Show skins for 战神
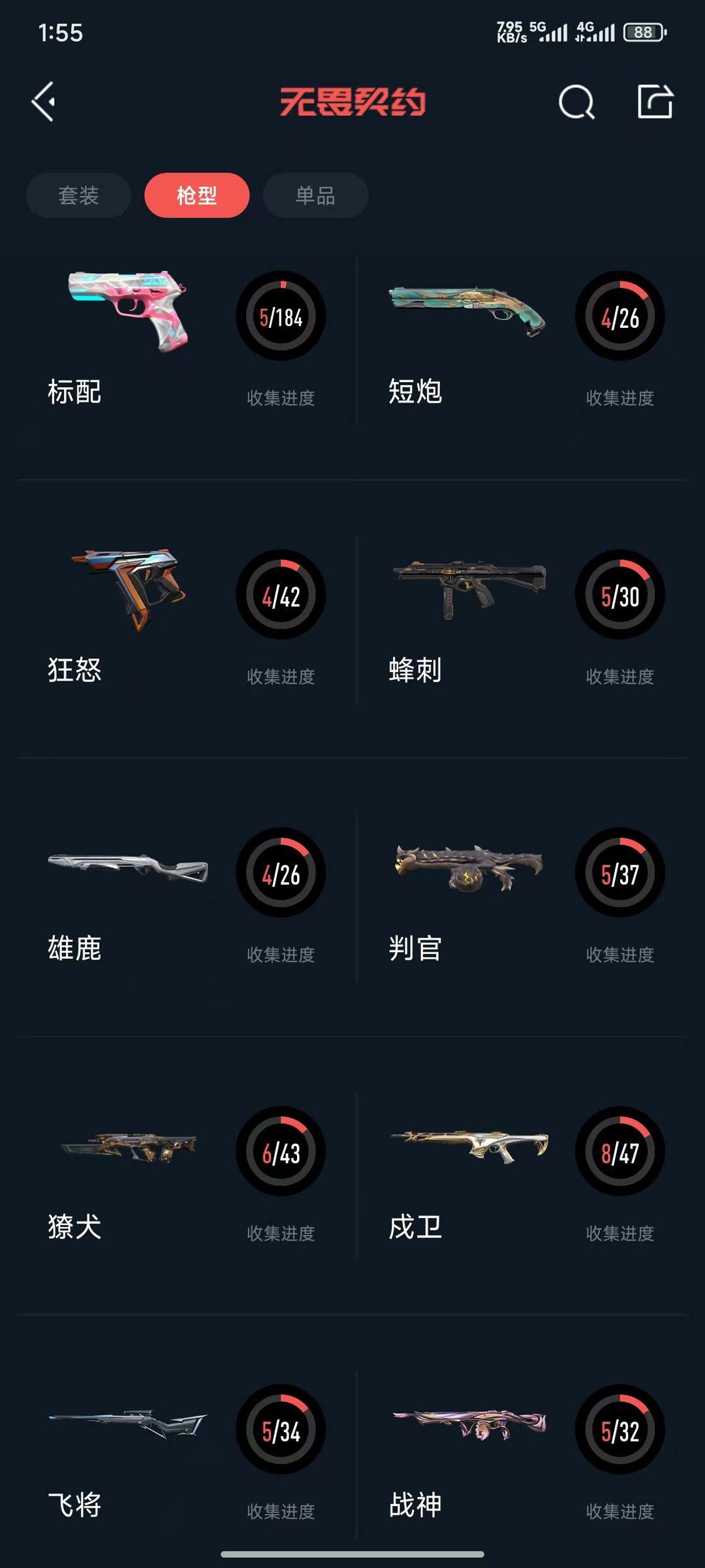Screen dimensions: 705x1568 click(522, 1454)
